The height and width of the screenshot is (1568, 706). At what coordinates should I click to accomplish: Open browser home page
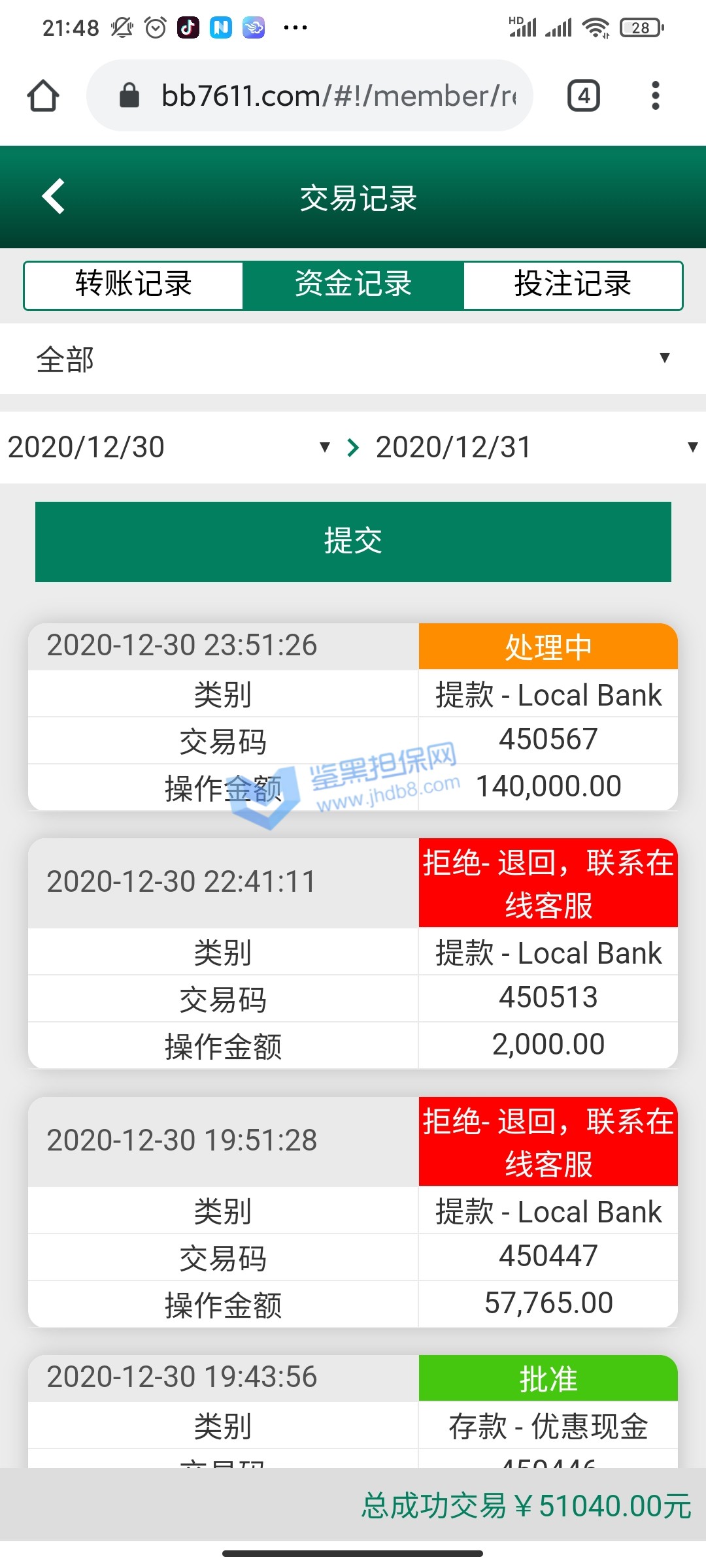tap(43, 96)
